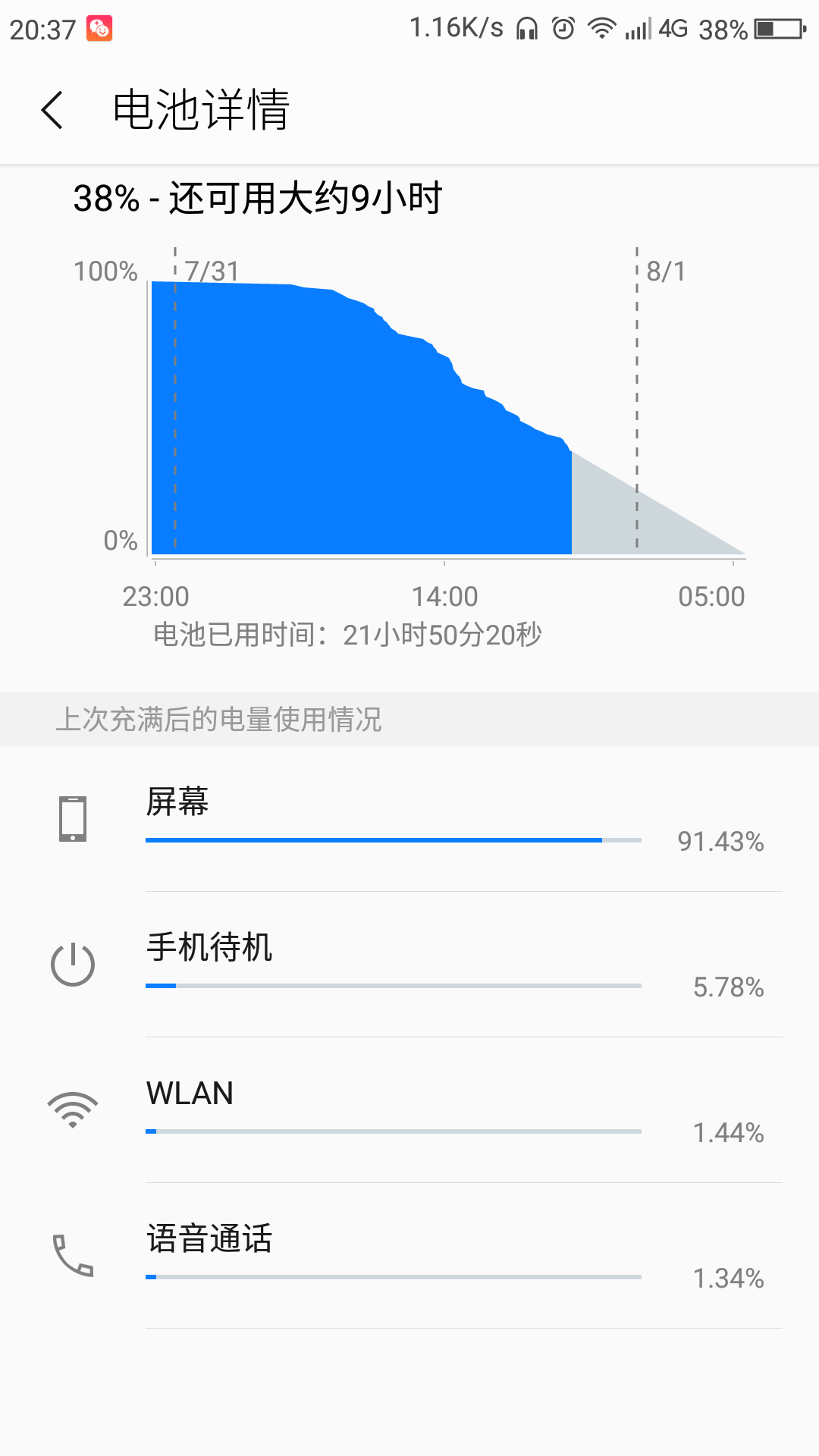Screen dimensions: 819x1456
Task: Tap the alarm clock status bar icon
Action: click(x=561, y=27)
